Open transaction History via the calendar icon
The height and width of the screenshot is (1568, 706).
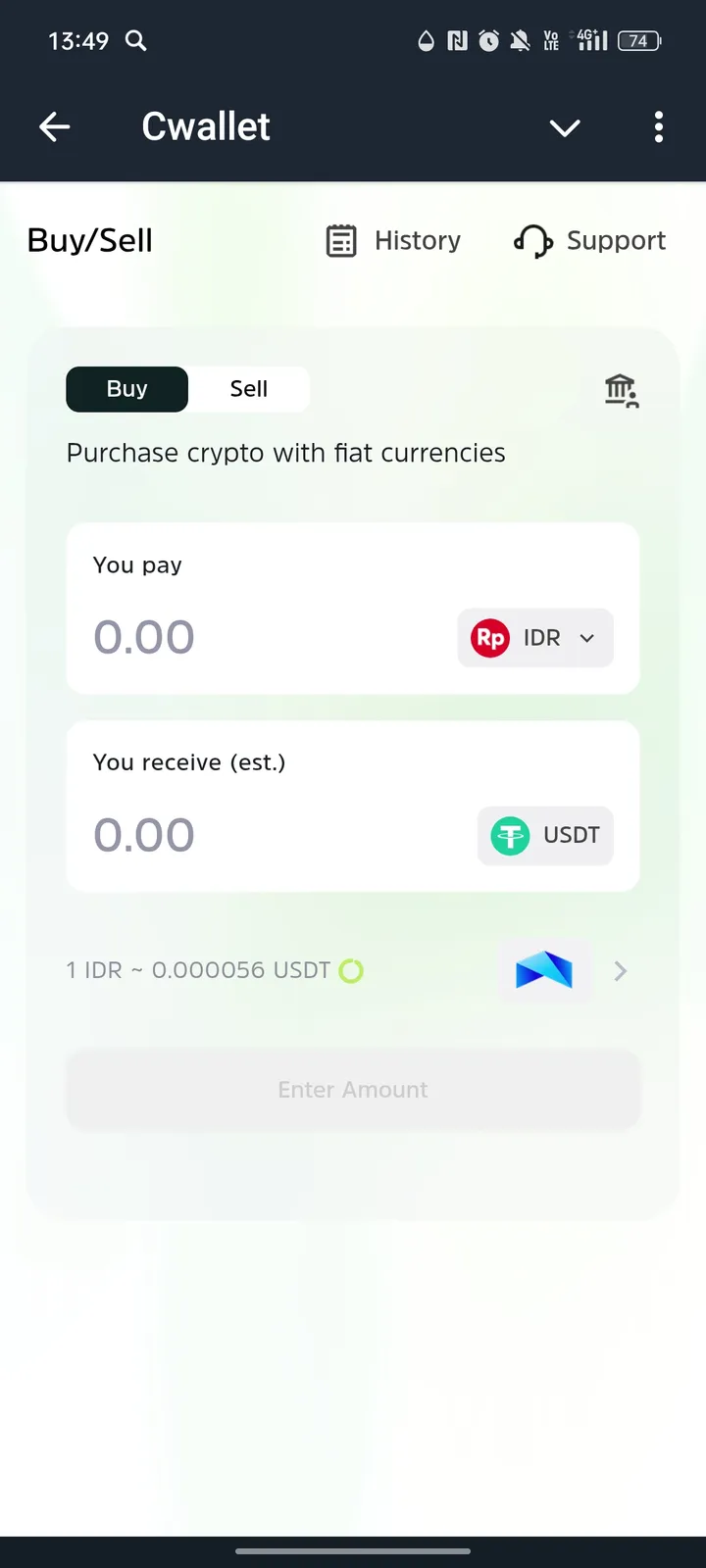(x=340, y=240)
